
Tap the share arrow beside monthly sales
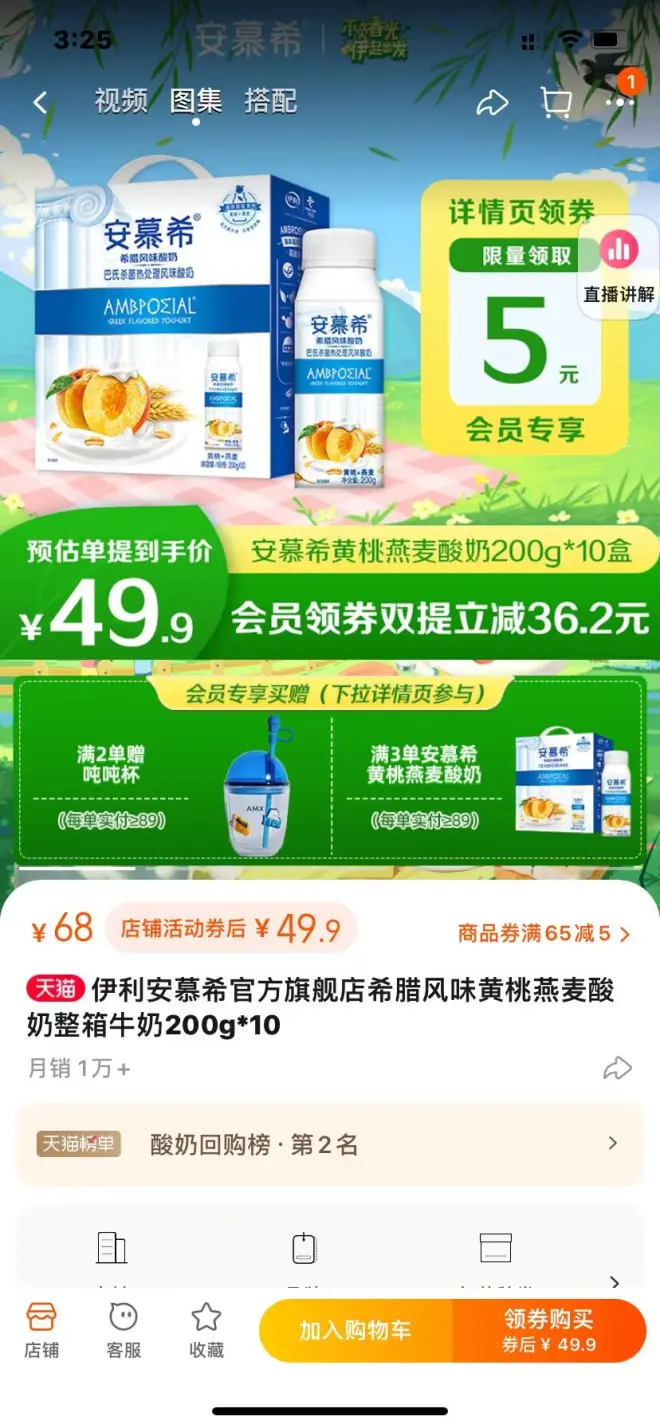(x=617, y=1068)
